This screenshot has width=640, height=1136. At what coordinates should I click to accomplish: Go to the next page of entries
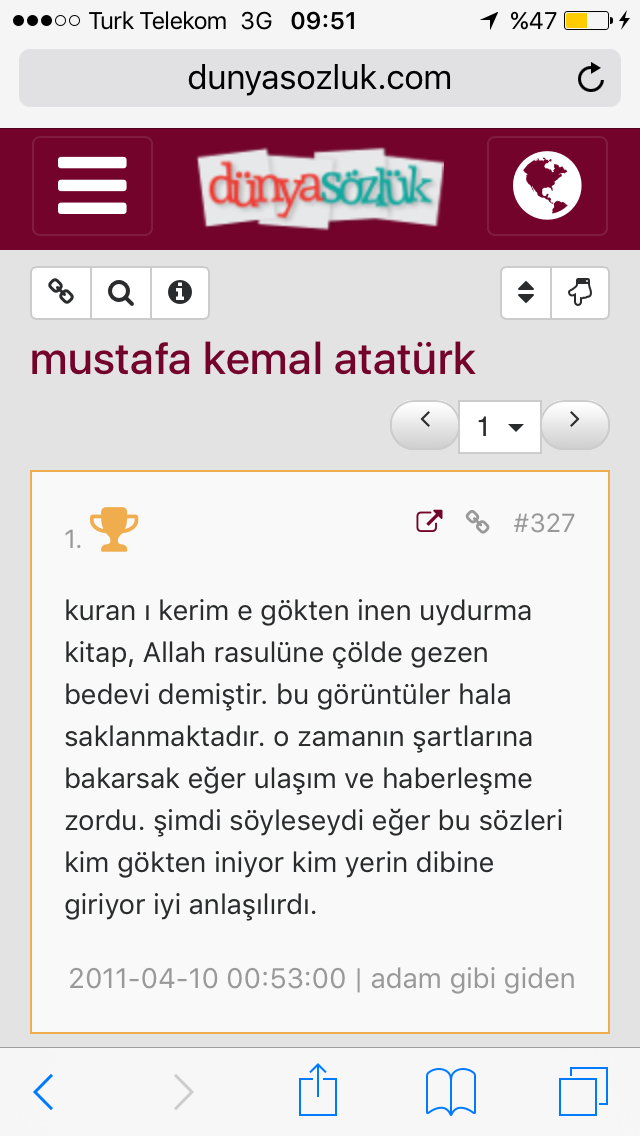tap(575, 425)
